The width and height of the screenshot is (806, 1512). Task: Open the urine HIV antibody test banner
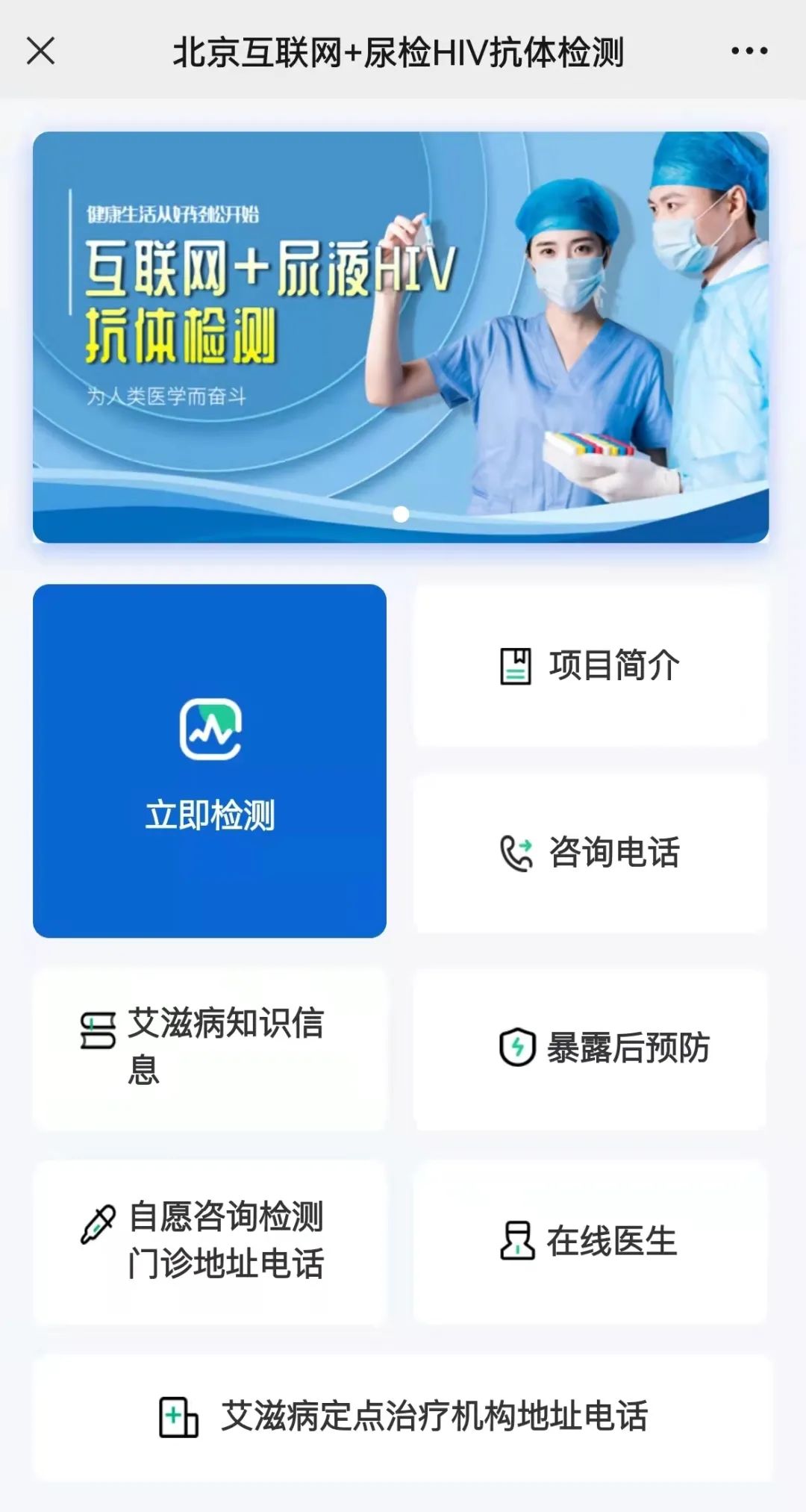[401, 337]
